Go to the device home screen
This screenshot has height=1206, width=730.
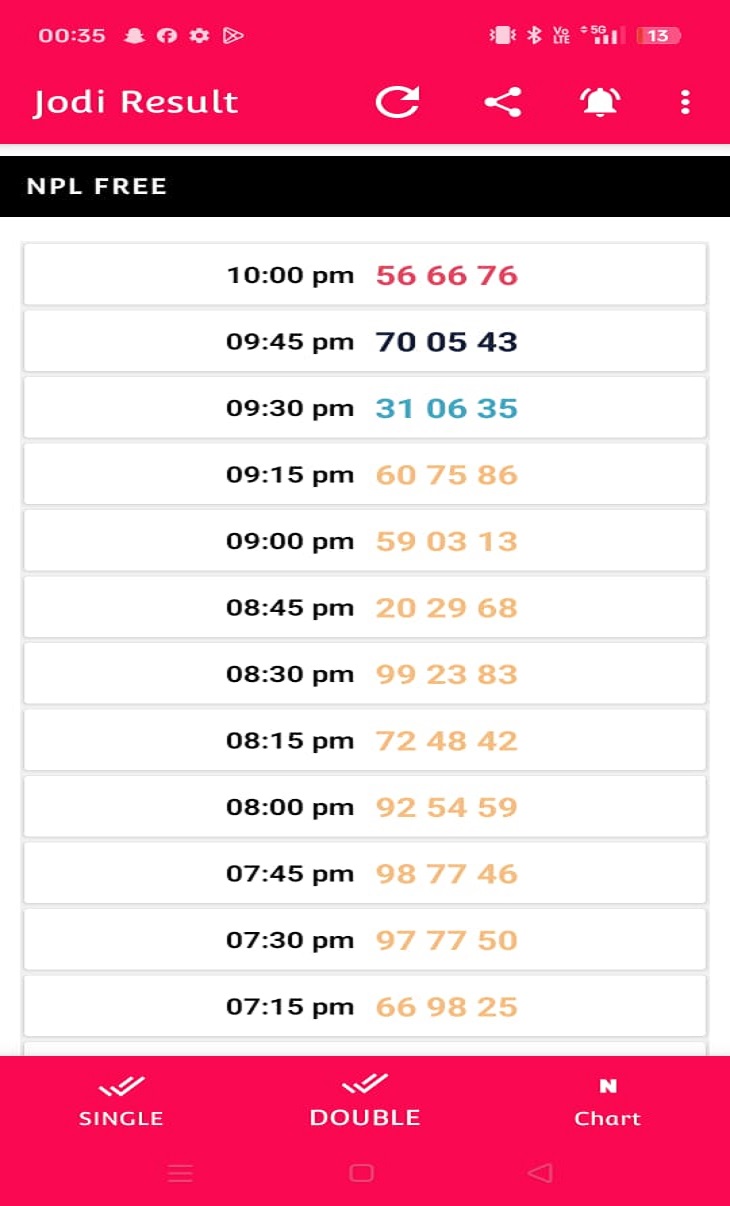tap(362, 1173)
